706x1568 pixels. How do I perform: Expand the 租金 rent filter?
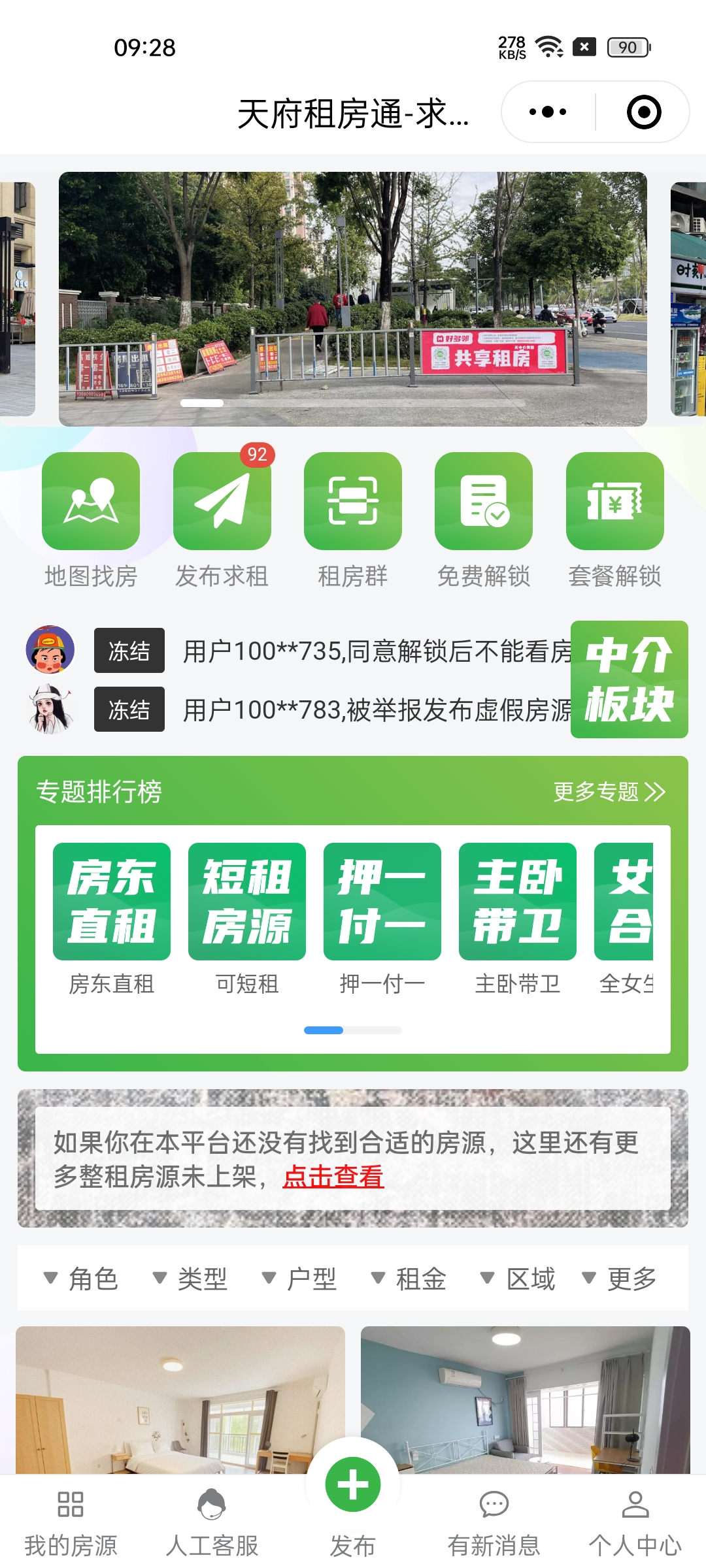tap(409, 1279)
